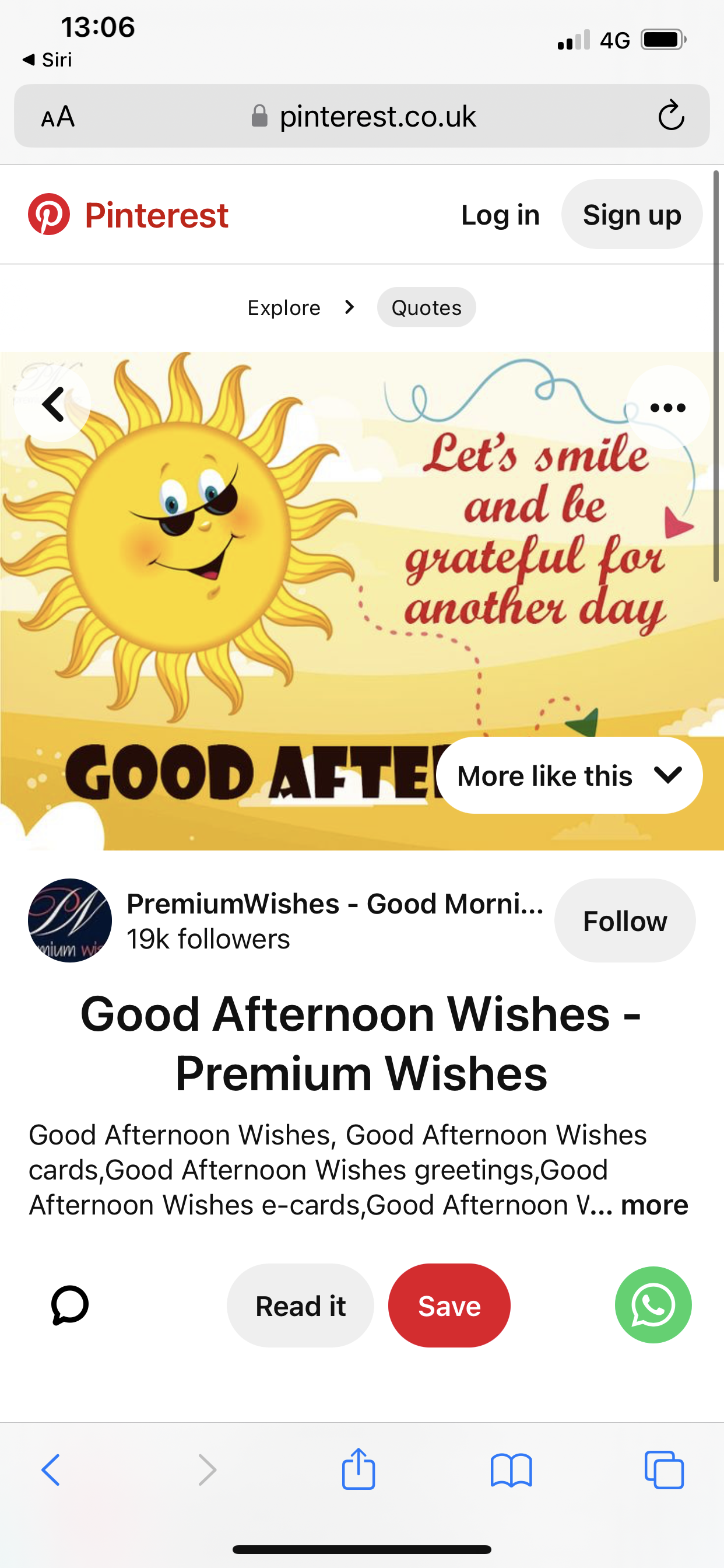Show all open Safari tabs
This screenshot has width=724, height=1568.
point(664,1471)
